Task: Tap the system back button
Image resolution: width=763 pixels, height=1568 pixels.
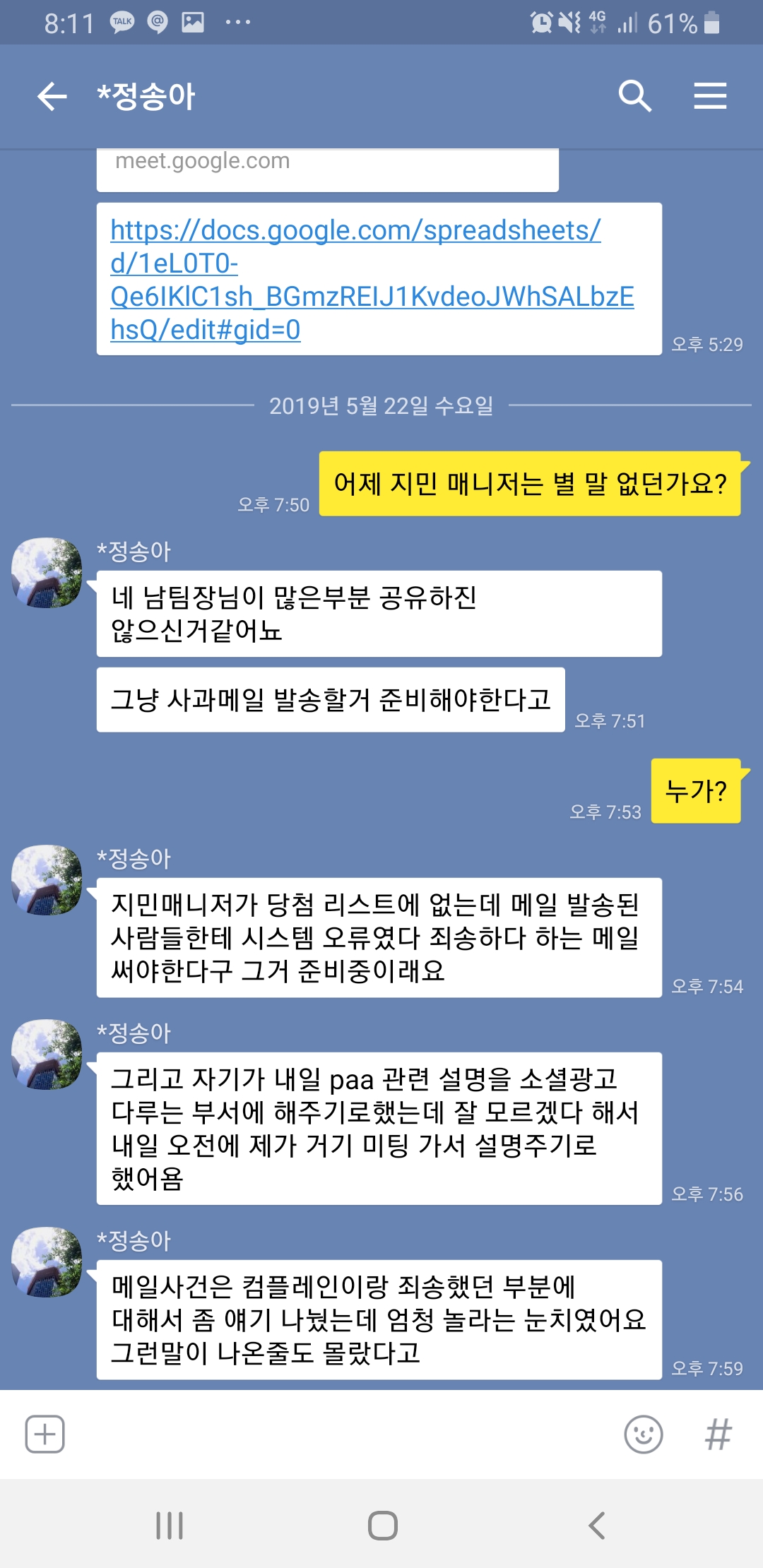Action: [x=597, y=1526]
